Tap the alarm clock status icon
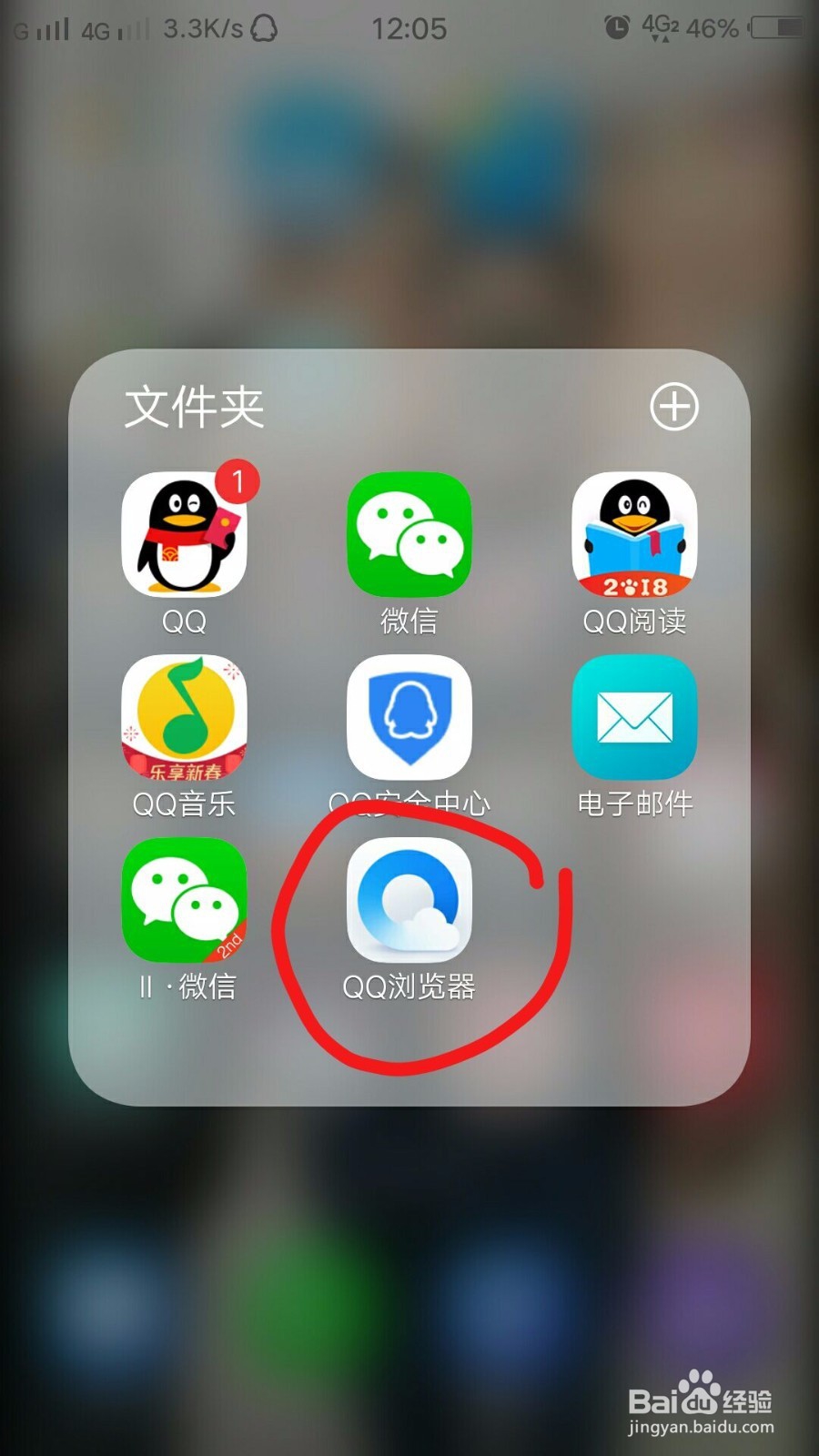 click(616, 29)
